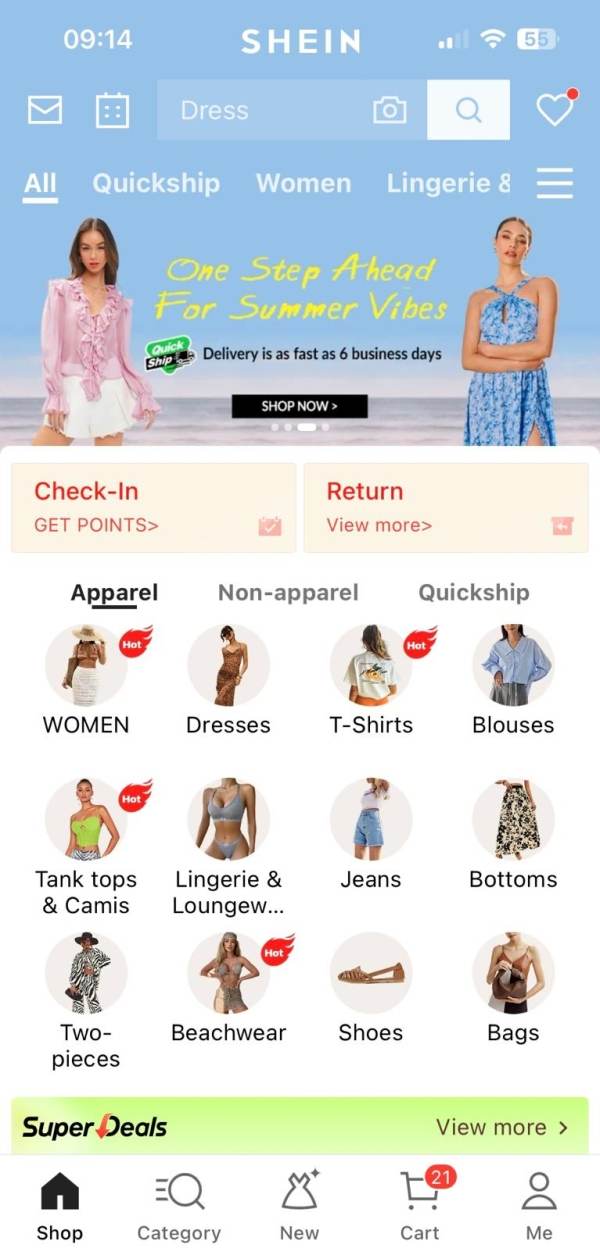The height and width of the screenshot is (1252, 600).
Task: Switch to the Non-apparel section
Action: [288, 592]
